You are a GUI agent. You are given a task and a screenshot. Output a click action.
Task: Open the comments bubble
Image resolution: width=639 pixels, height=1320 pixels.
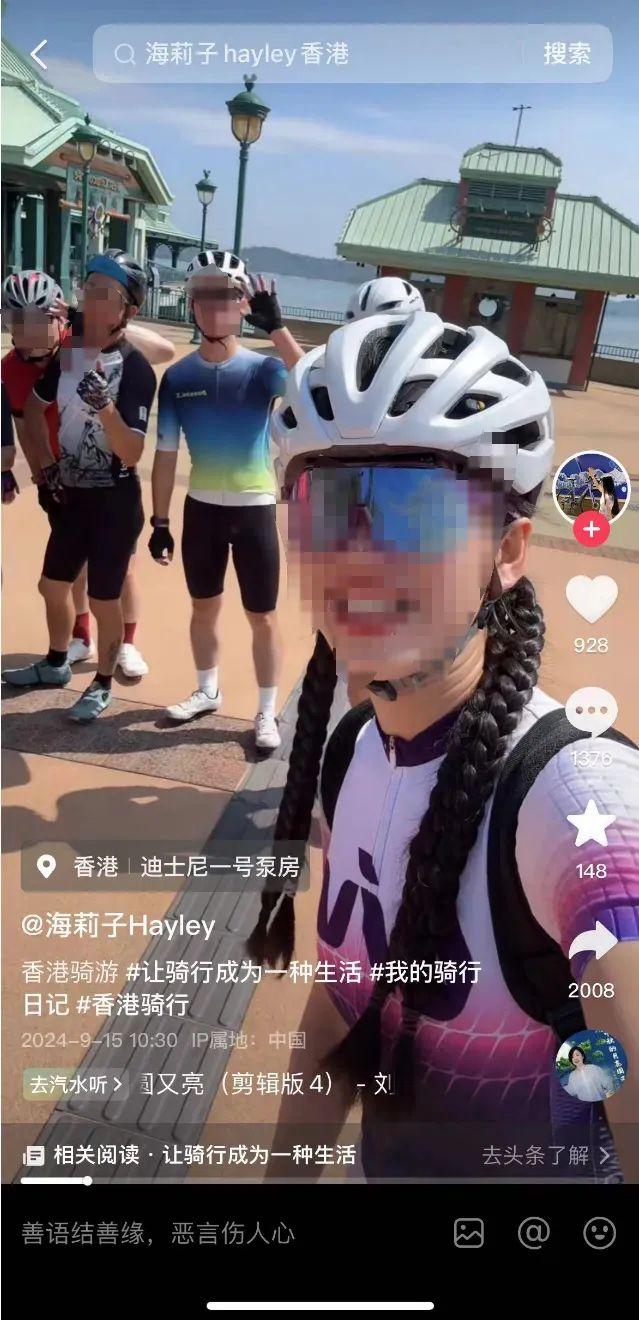pyautogui.click(x=591, y=712)
